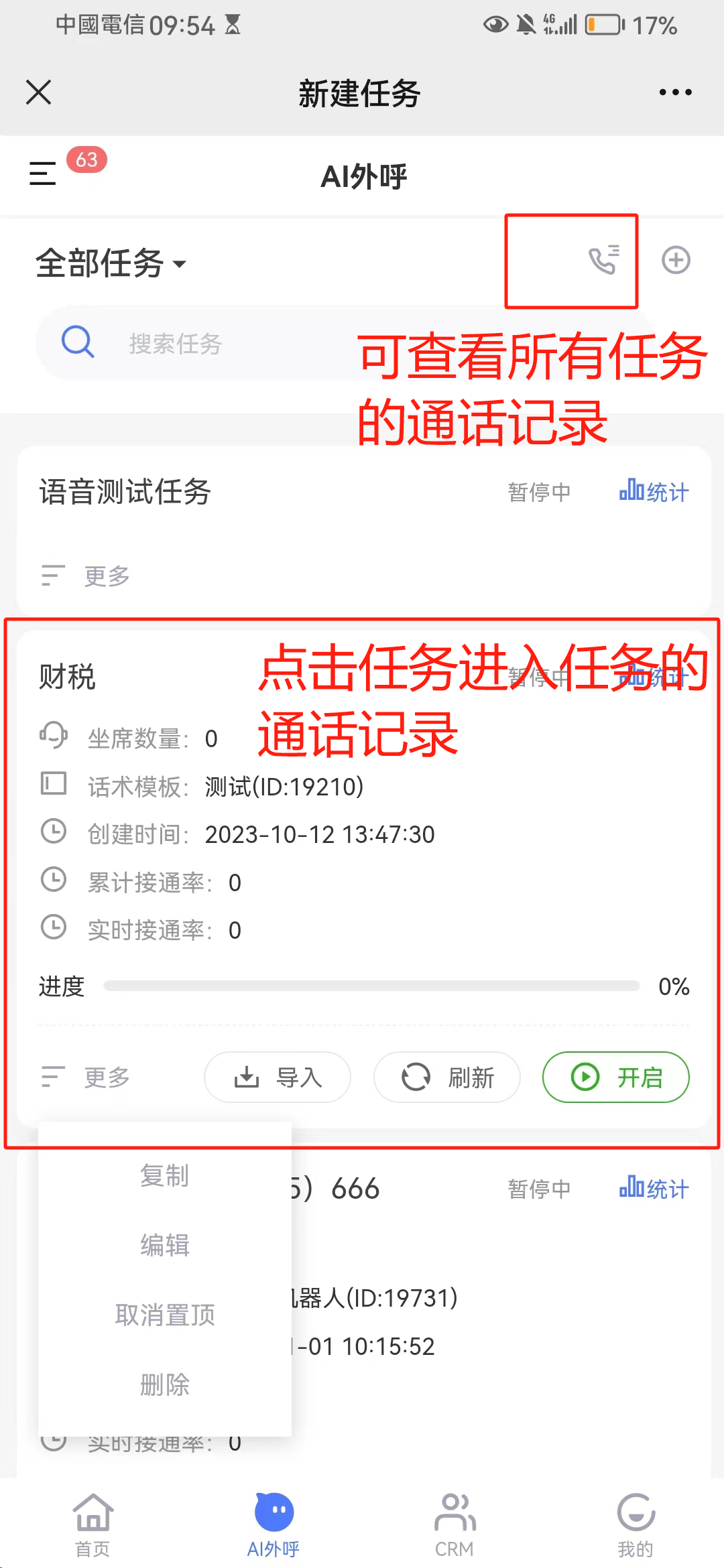
Task: Expand 更多 under 语音测试任务
Action: [86, 576]
